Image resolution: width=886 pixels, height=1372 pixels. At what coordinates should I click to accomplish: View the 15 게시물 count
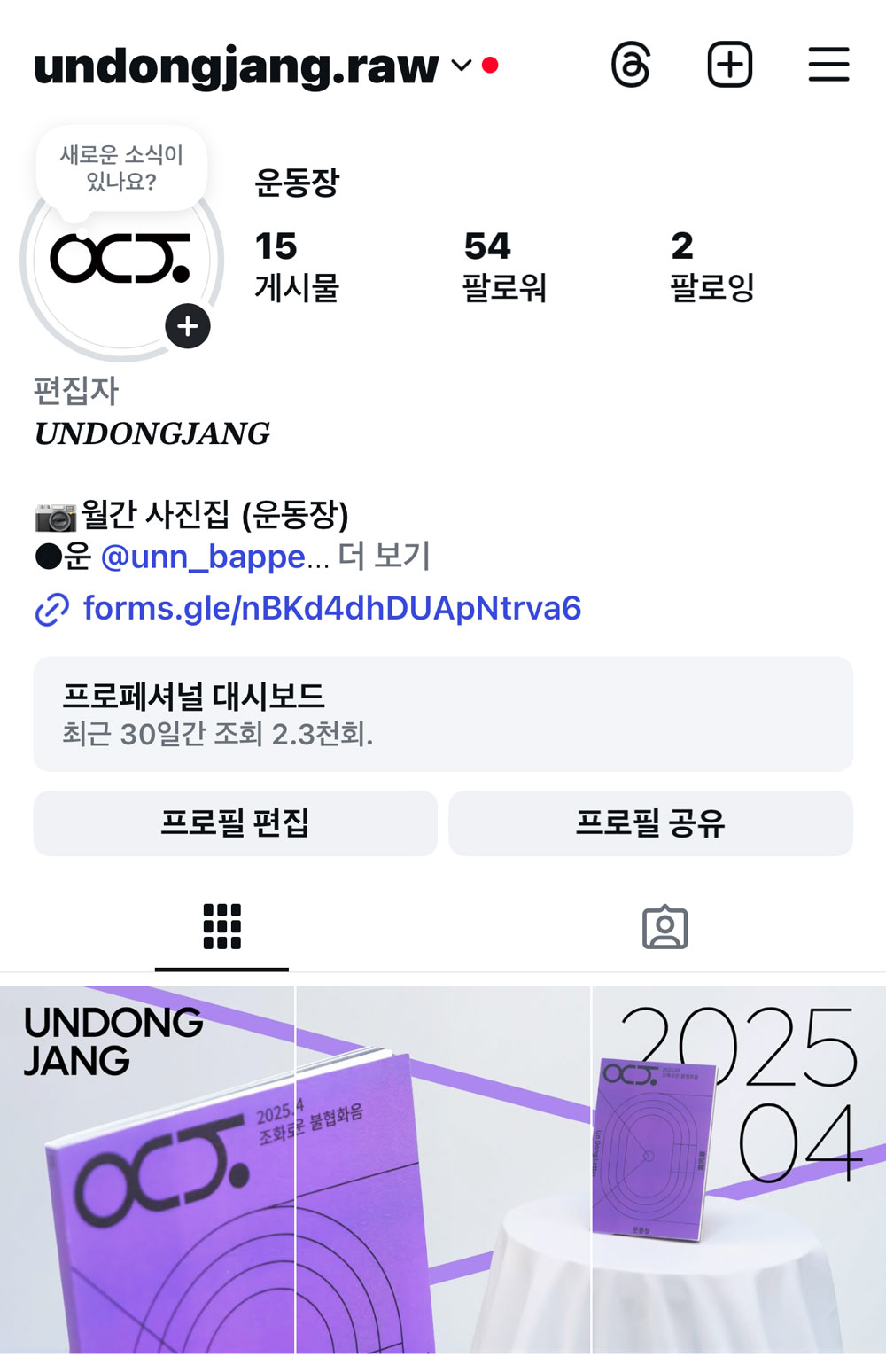[296, 265]
